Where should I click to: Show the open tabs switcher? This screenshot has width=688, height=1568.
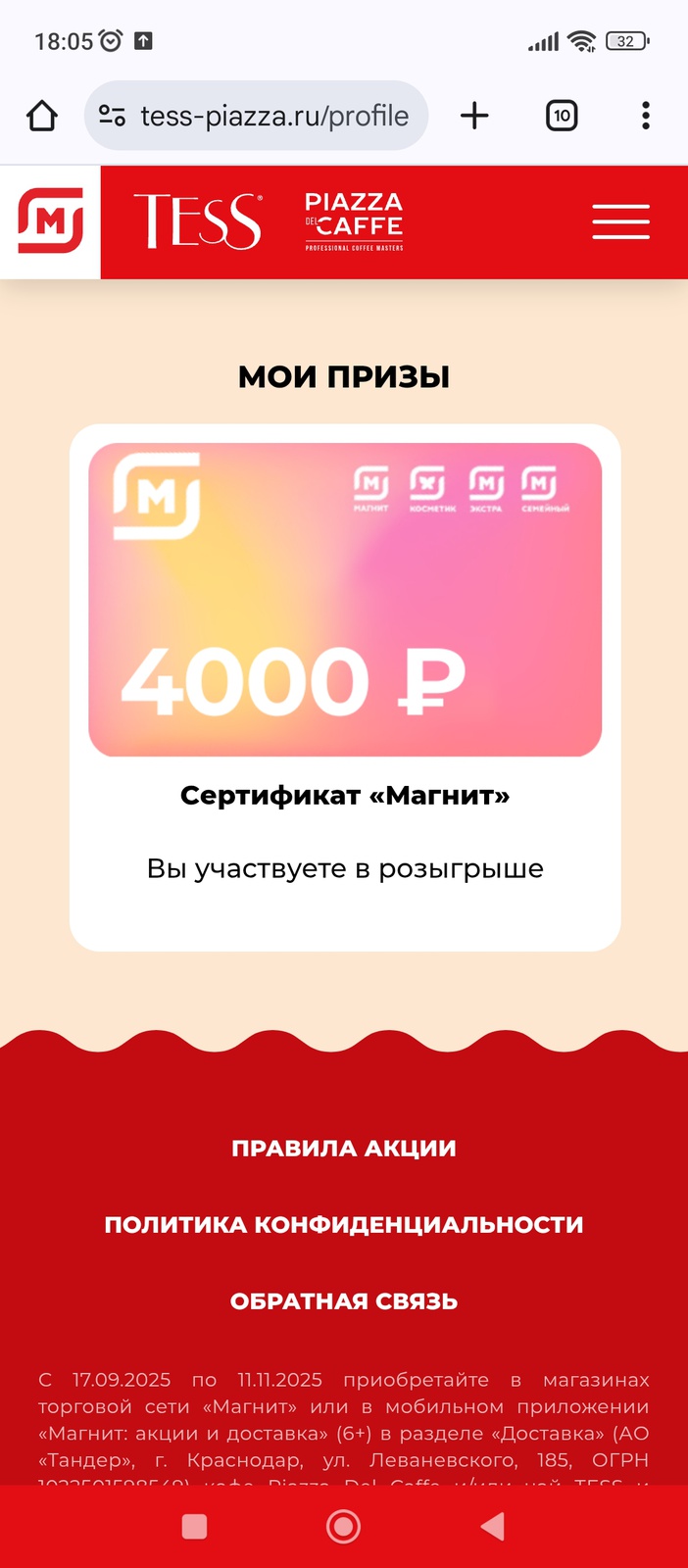562,116
